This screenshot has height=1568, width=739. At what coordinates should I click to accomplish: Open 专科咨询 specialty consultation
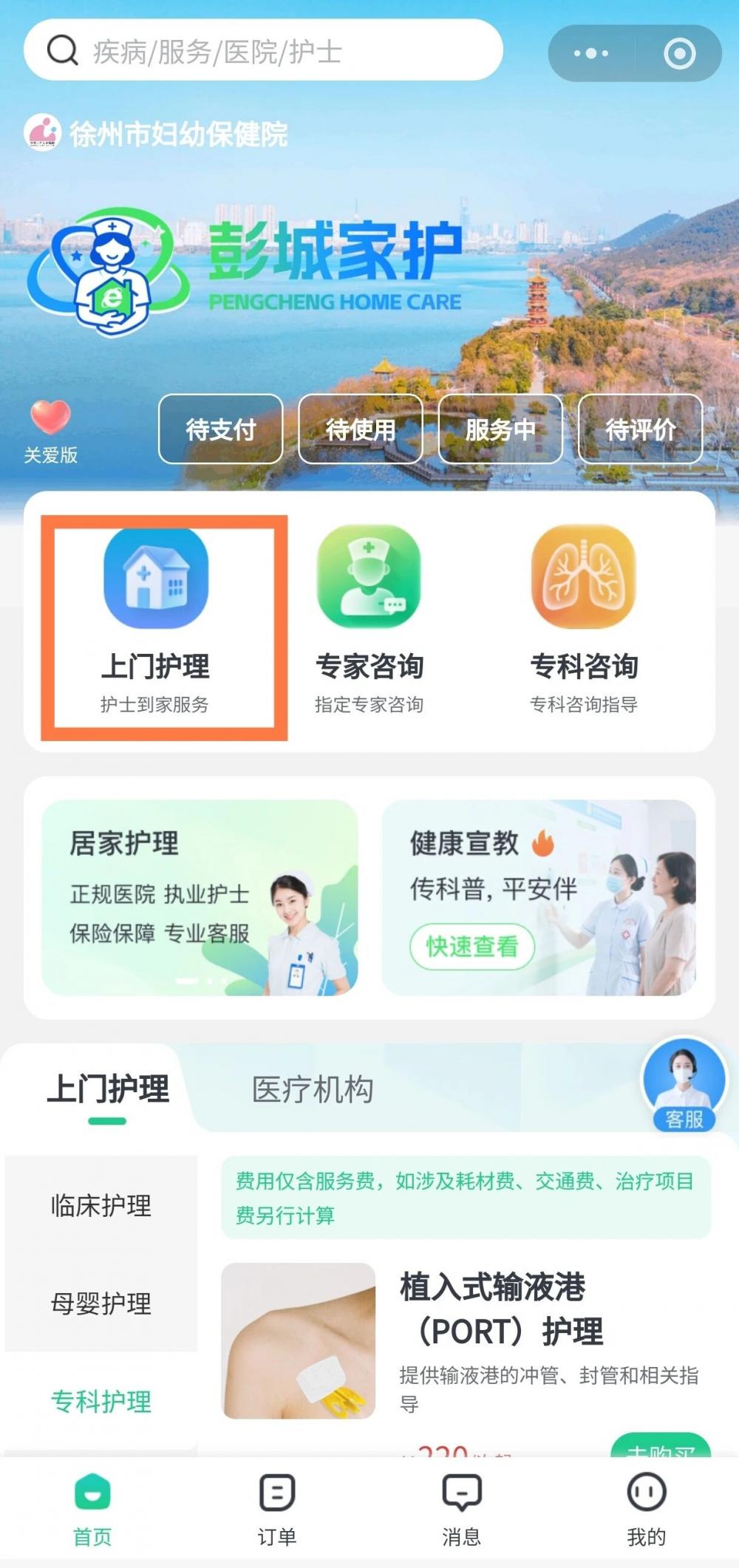coord(584,621)
